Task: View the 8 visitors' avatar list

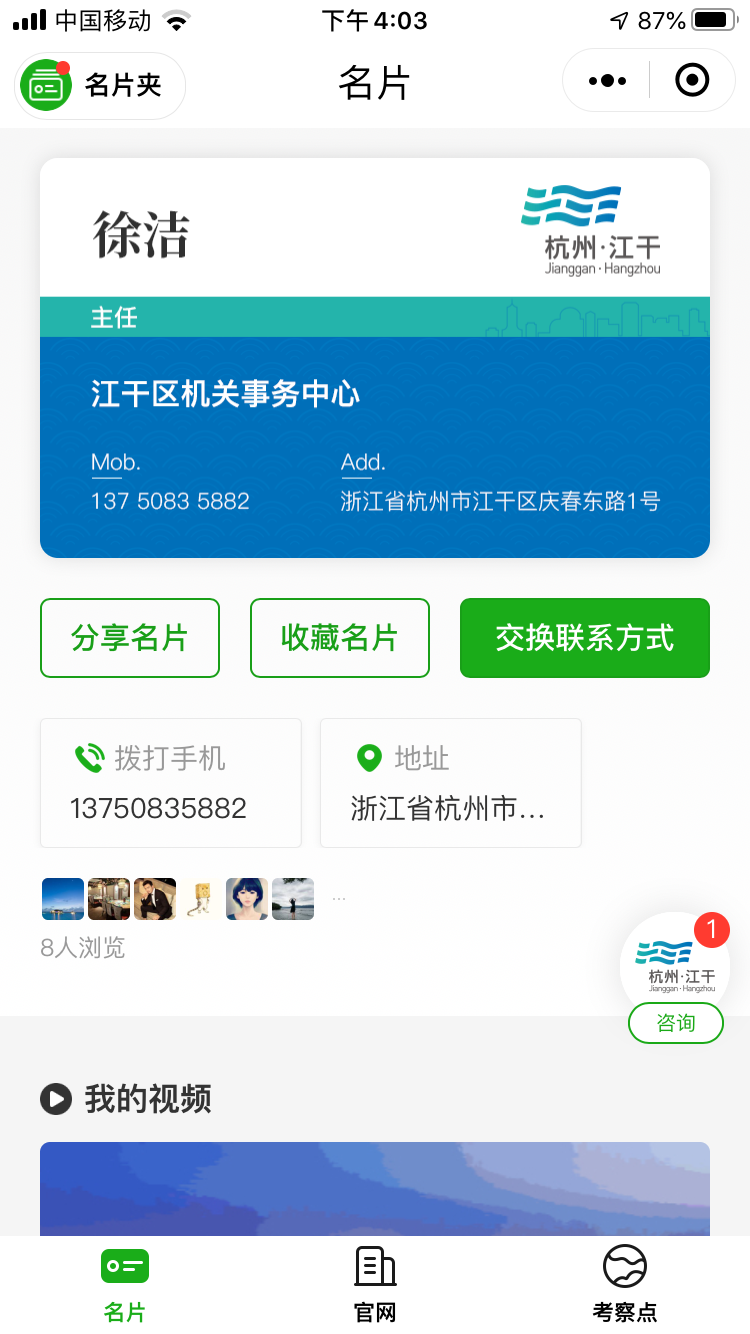Action: 178,899
